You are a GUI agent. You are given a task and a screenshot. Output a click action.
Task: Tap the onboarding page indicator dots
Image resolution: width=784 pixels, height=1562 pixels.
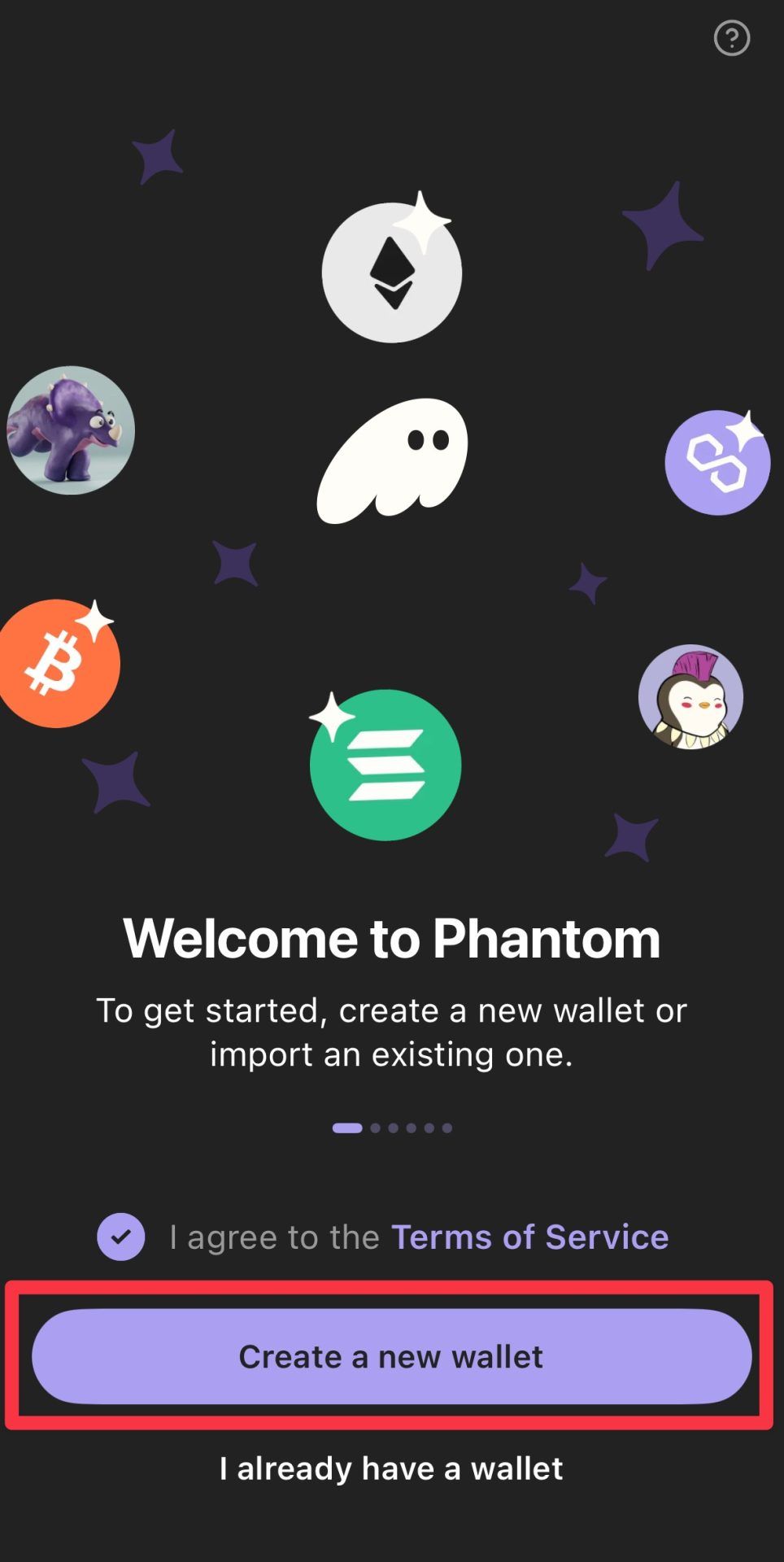click(392, 1128)
